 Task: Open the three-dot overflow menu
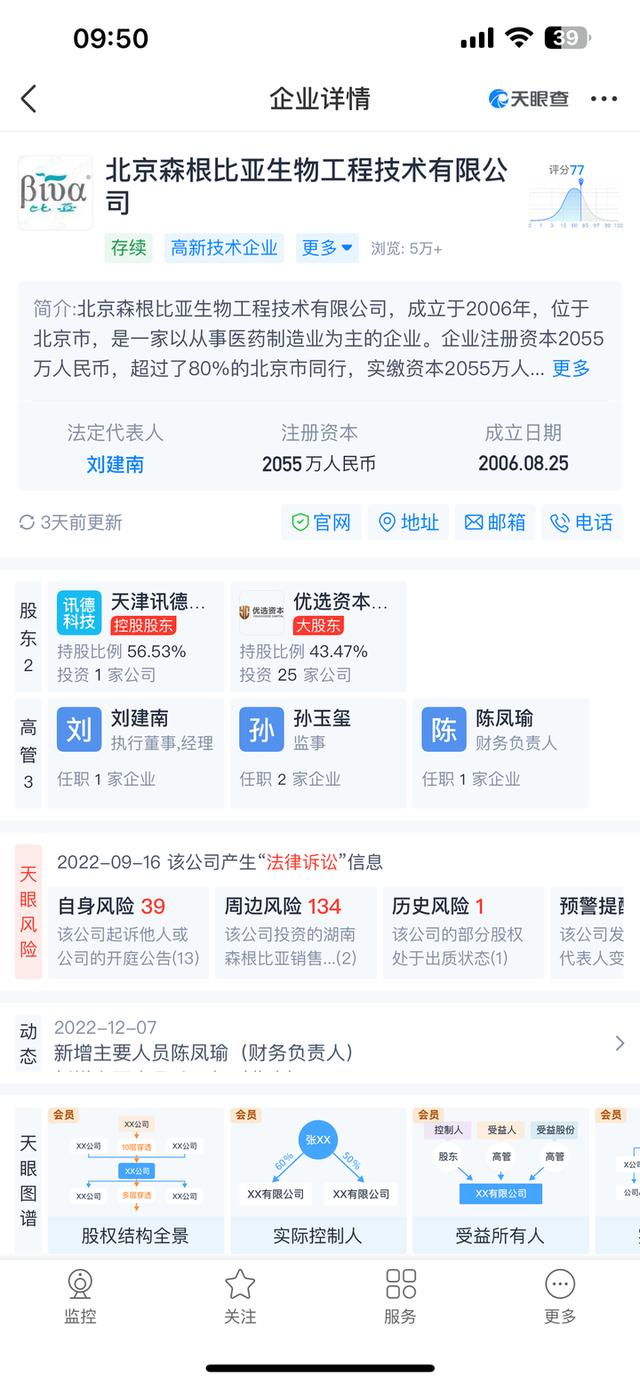point(603,99)
